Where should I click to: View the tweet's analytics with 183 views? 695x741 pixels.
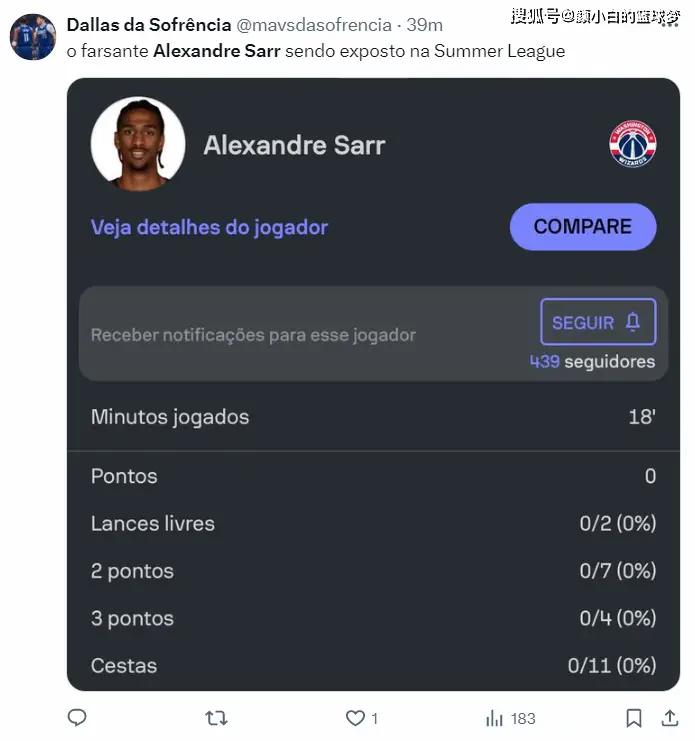pyautogui.click(x=510, y=718)
